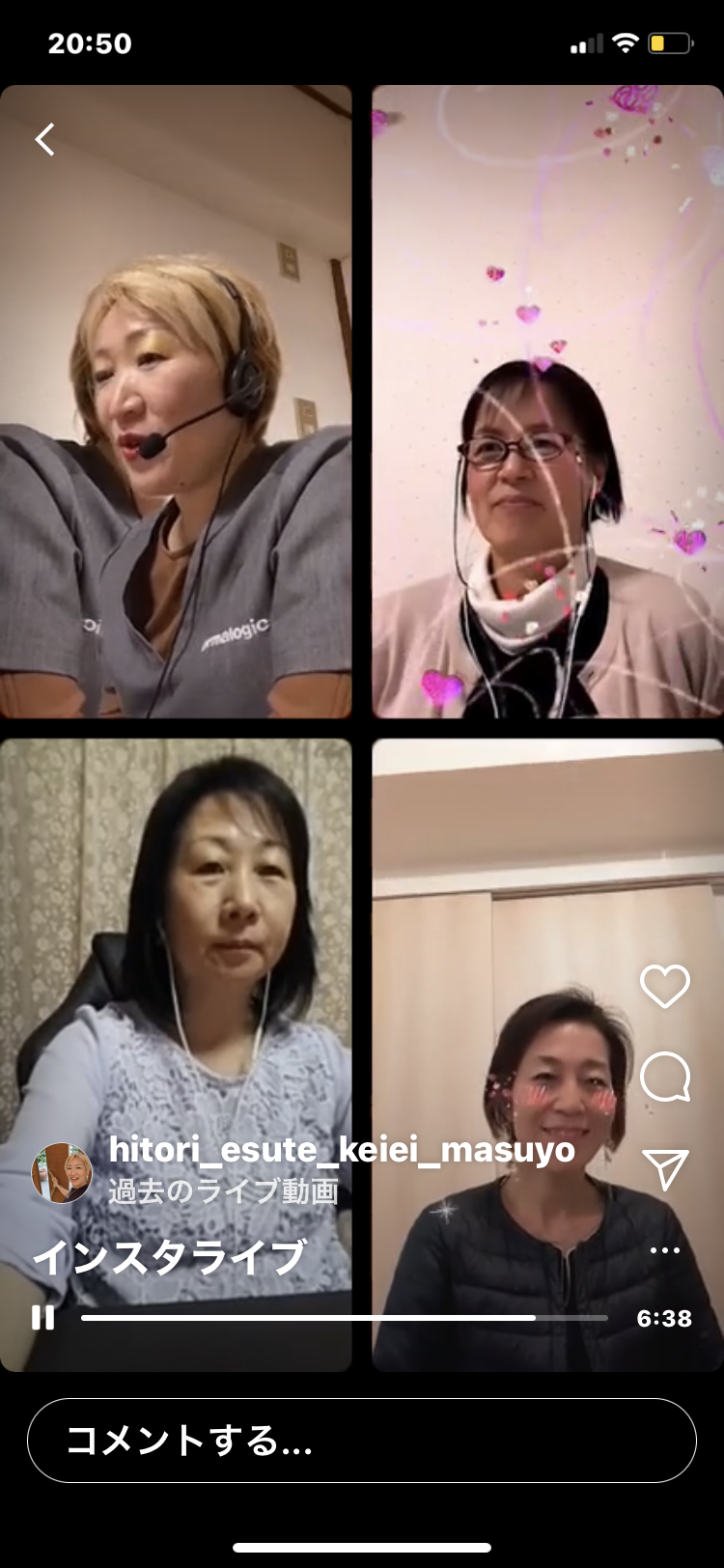This screenshot has height=1568, width=724.
Task: Go back using the top-left arrow
Action: pos(44,140)
